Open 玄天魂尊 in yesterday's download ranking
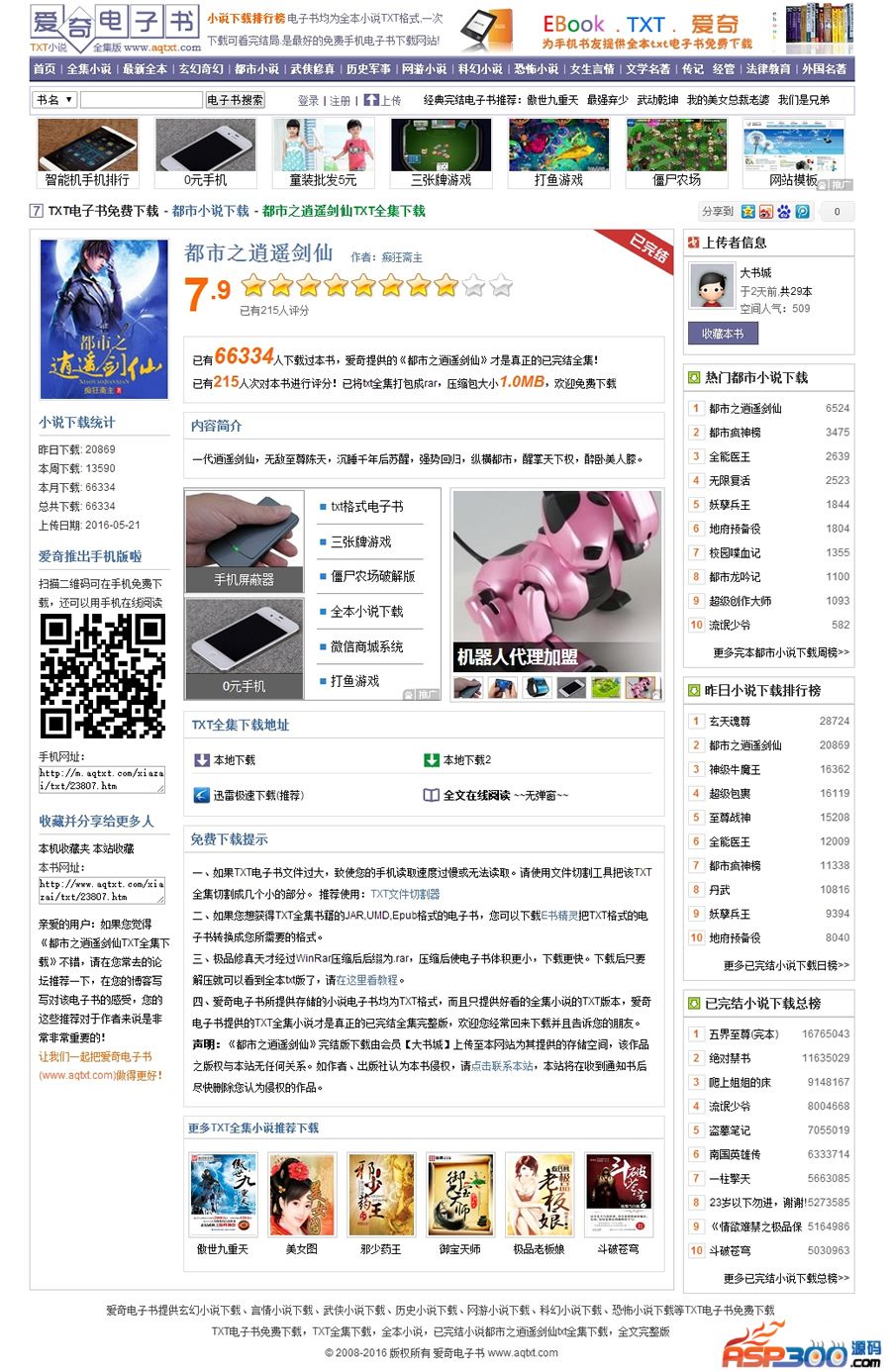 [729, 721]
